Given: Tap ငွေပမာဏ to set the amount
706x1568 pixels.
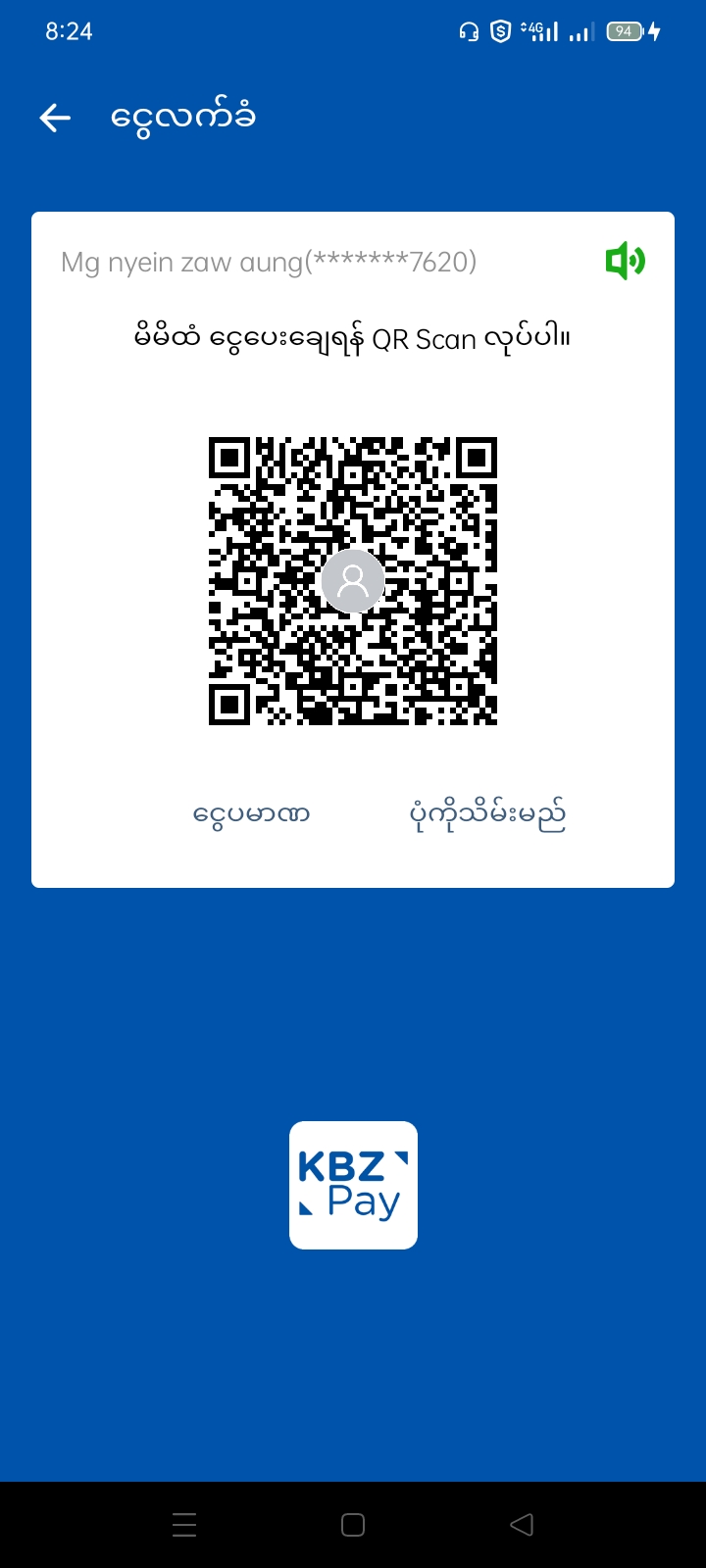Looking at the screenshot, I should (252, 814).
